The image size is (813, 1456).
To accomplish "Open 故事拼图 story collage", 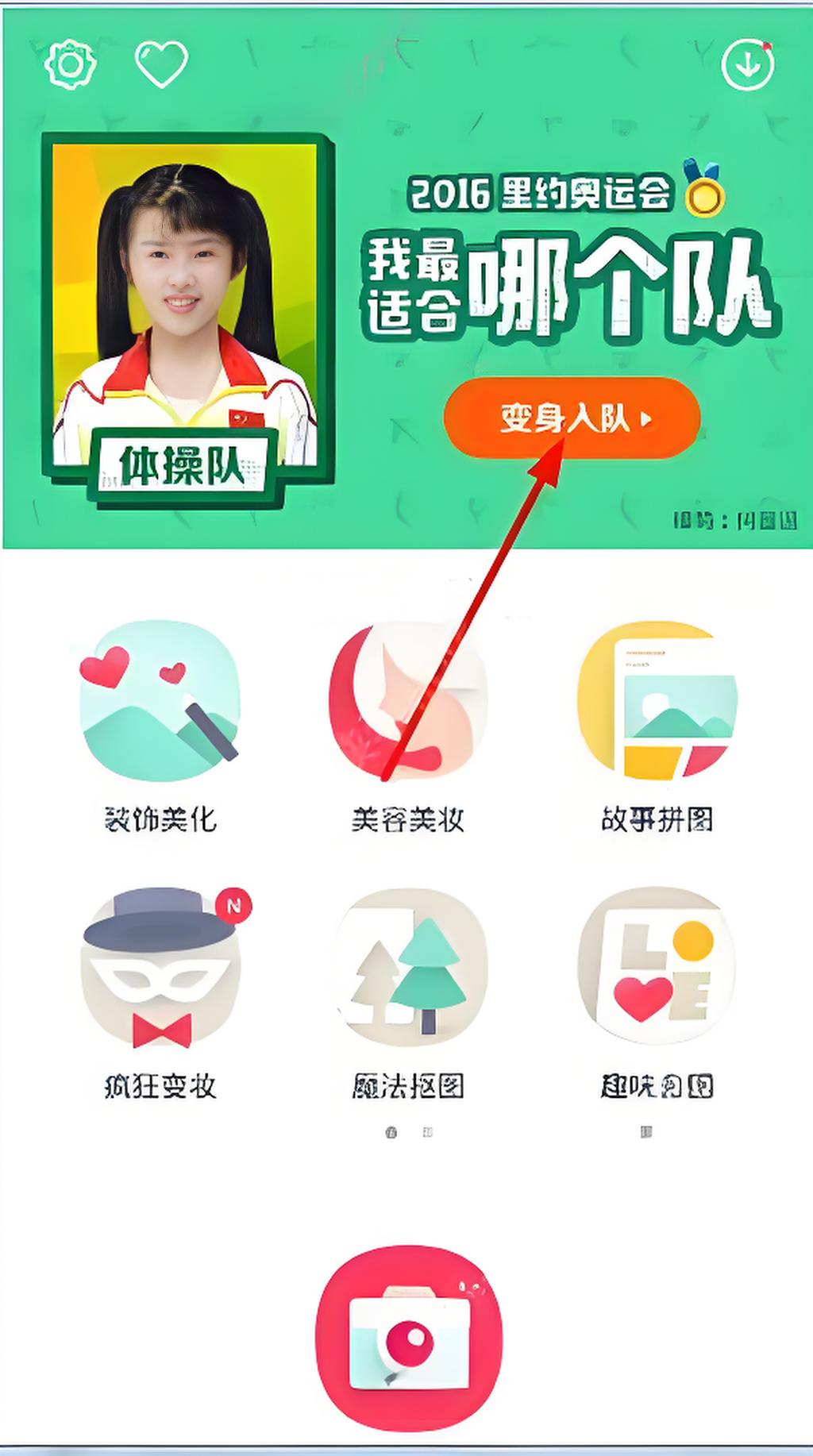I will tap(657, 703).
